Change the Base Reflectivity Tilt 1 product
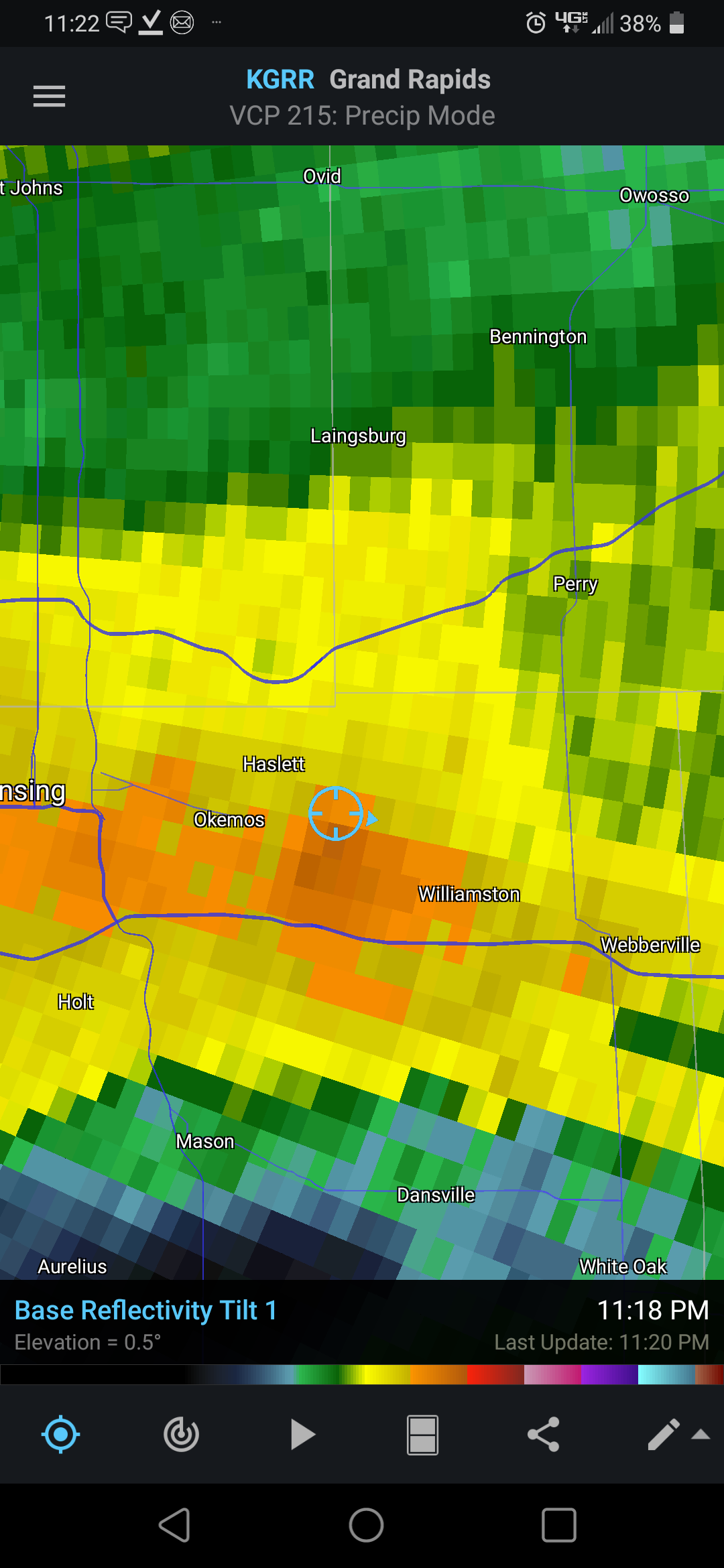This screenshot has height=1568, width=724. (x=146, y=1310)
